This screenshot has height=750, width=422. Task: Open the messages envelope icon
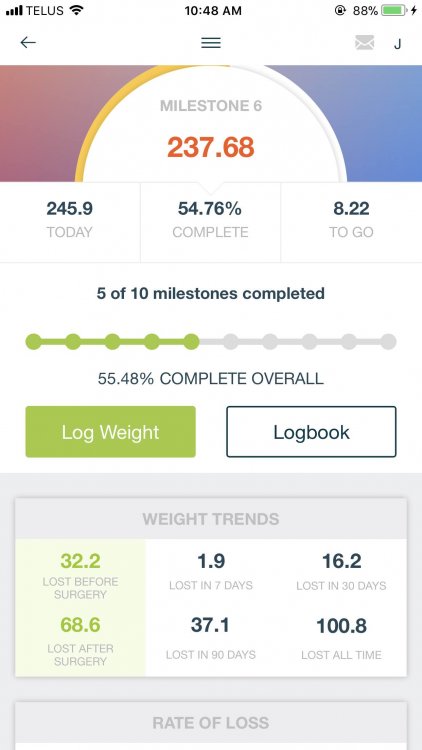(365, 43)
